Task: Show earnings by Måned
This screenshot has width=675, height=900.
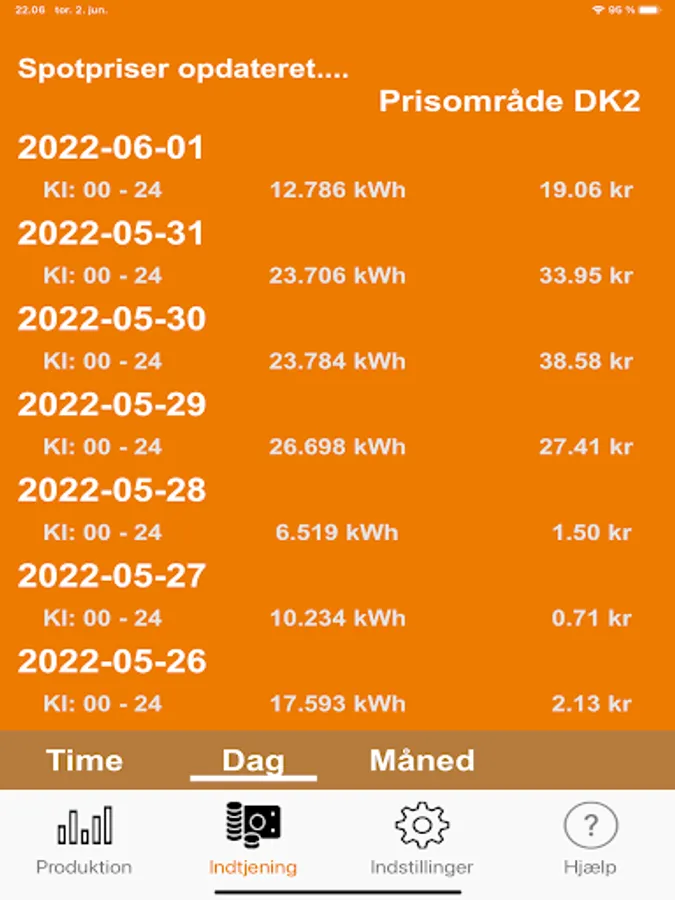Action: [x=422, y=760]
